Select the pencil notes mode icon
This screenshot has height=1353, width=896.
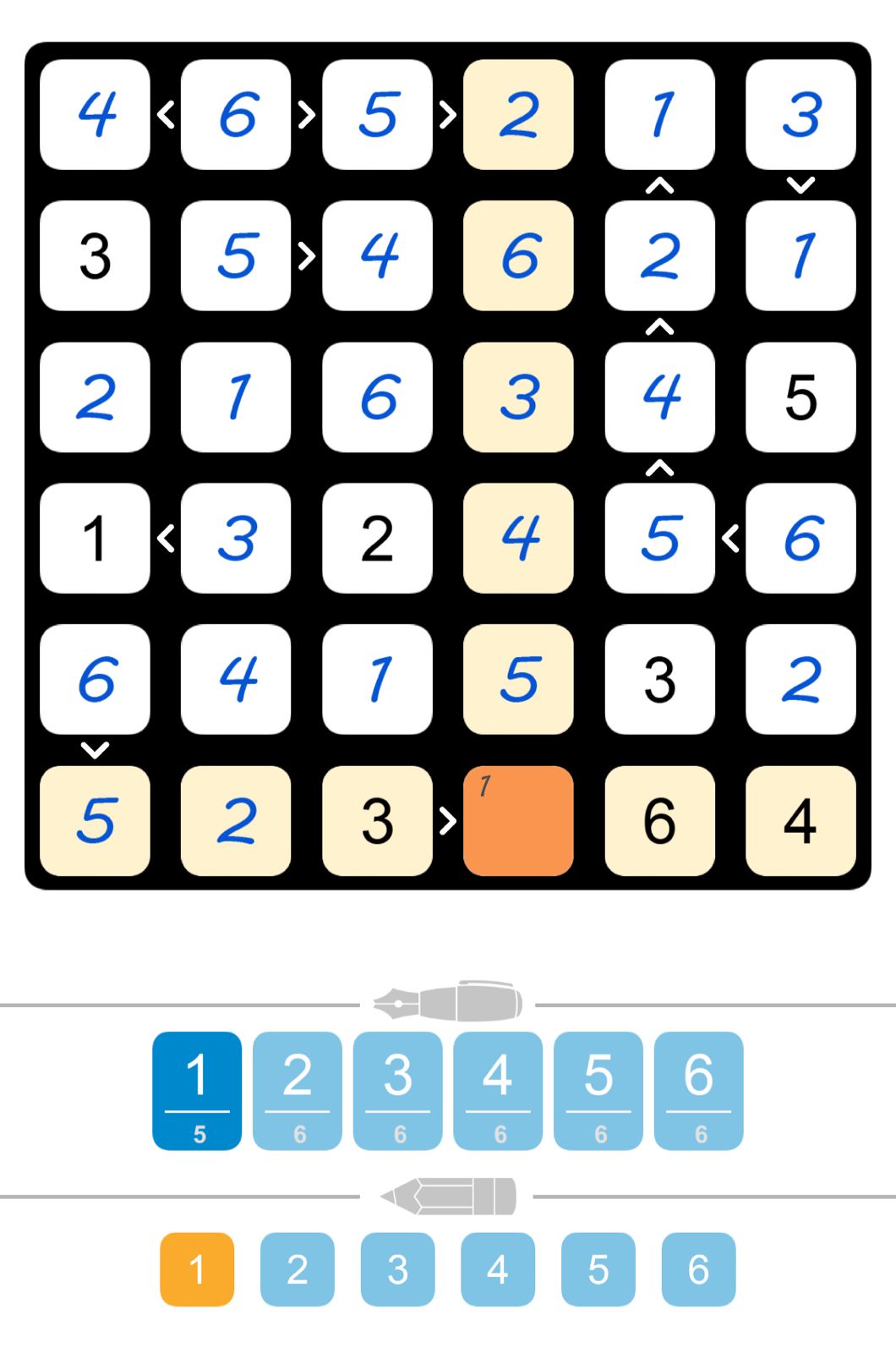pyautogui.click(x=448, y=1195)
